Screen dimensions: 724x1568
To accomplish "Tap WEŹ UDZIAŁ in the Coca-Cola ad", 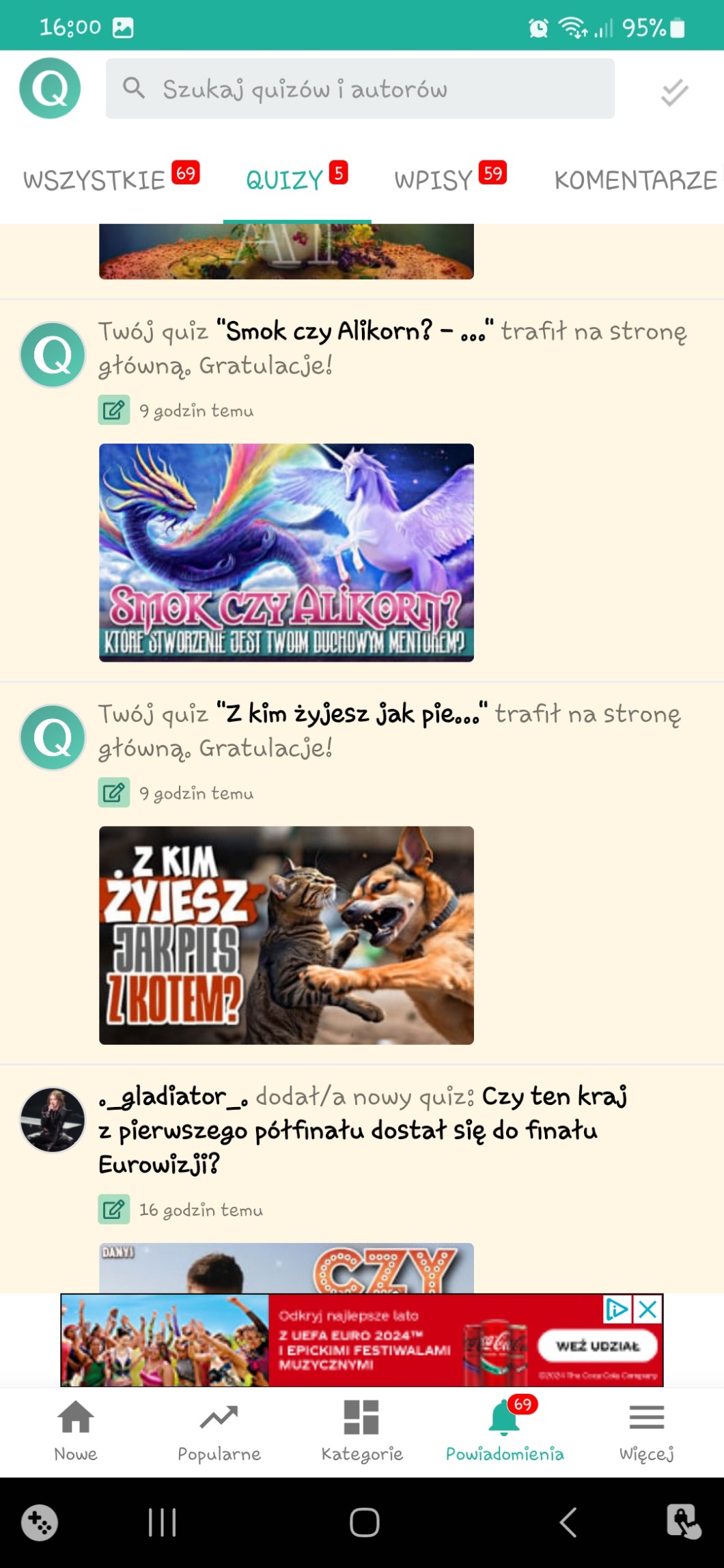I will (x=598, y=1346).
